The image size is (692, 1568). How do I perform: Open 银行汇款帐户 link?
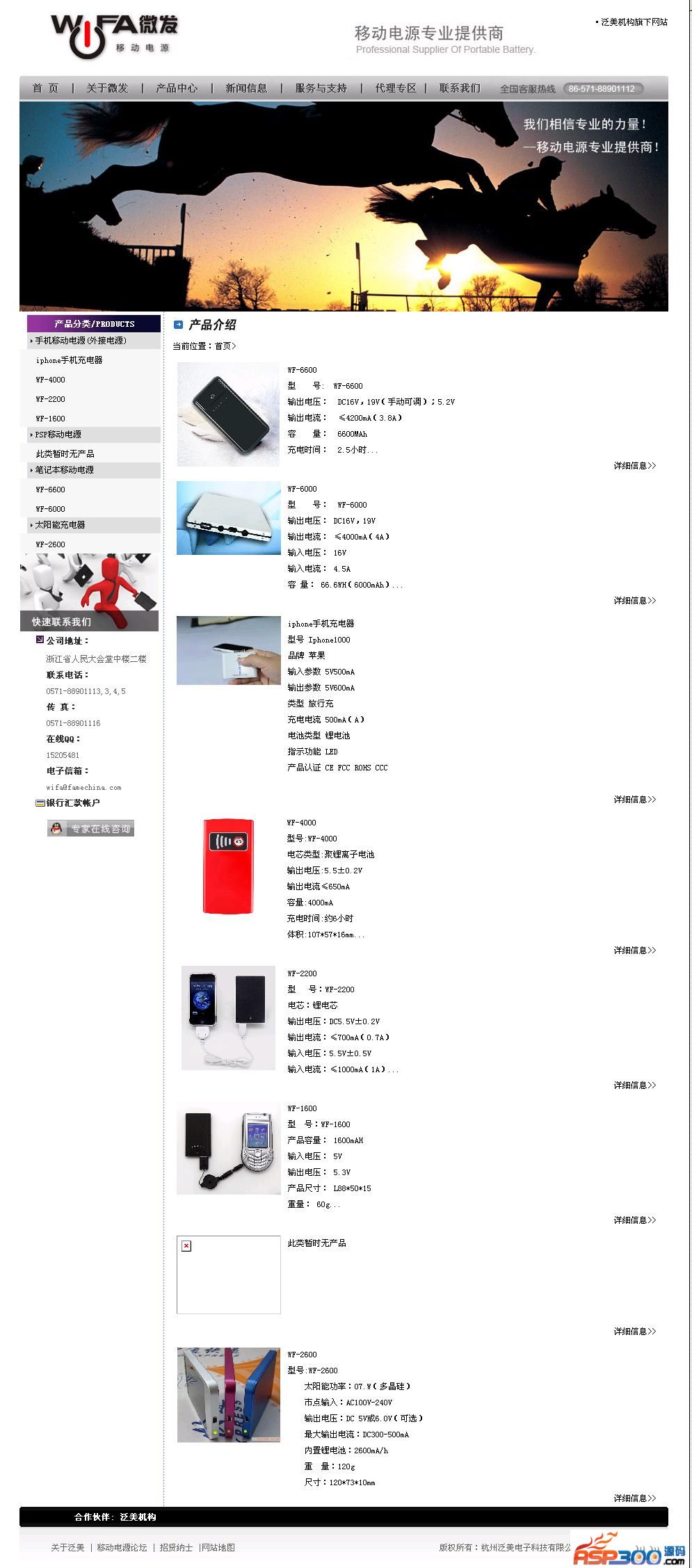point(72,803)
